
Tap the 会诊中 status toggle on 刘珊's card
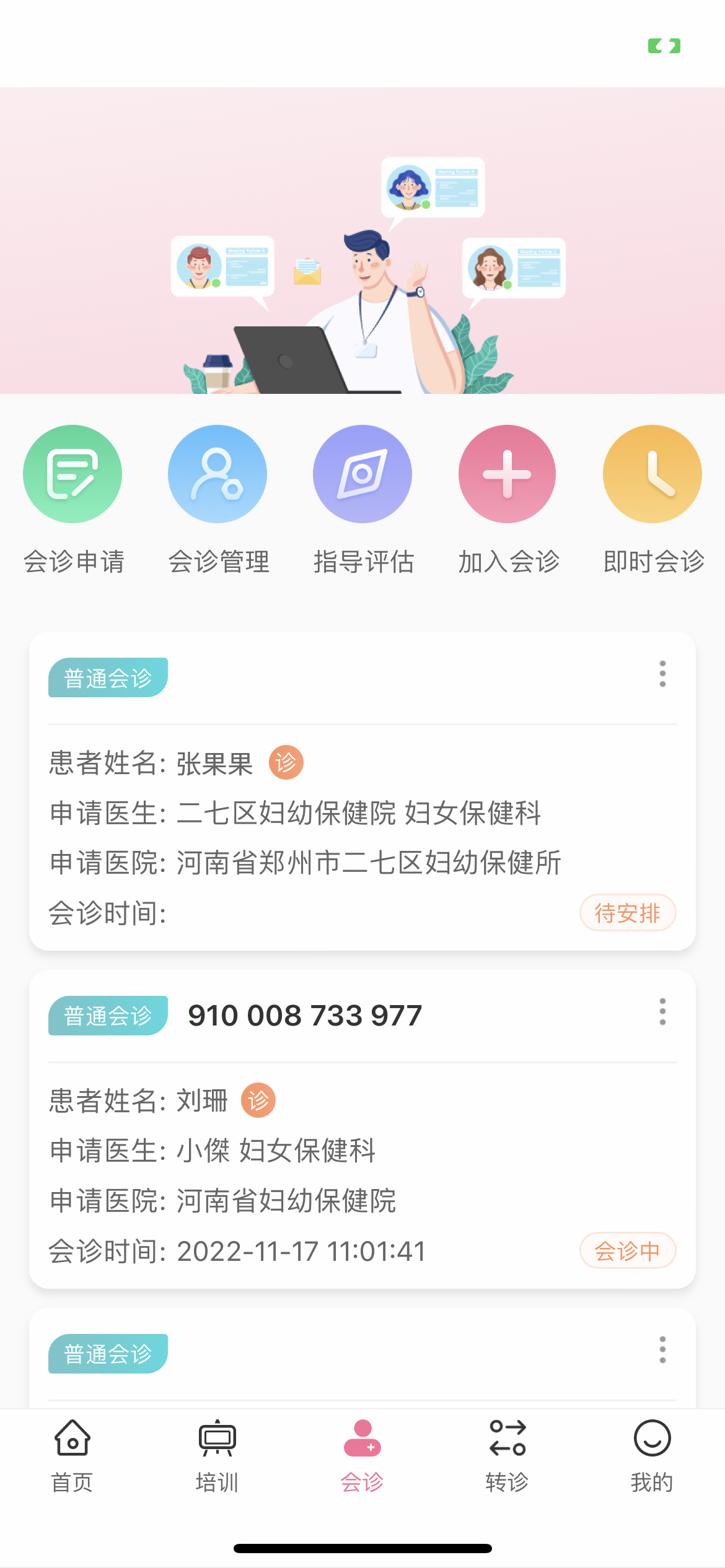pyautogui.click(x=627, y=1250)
